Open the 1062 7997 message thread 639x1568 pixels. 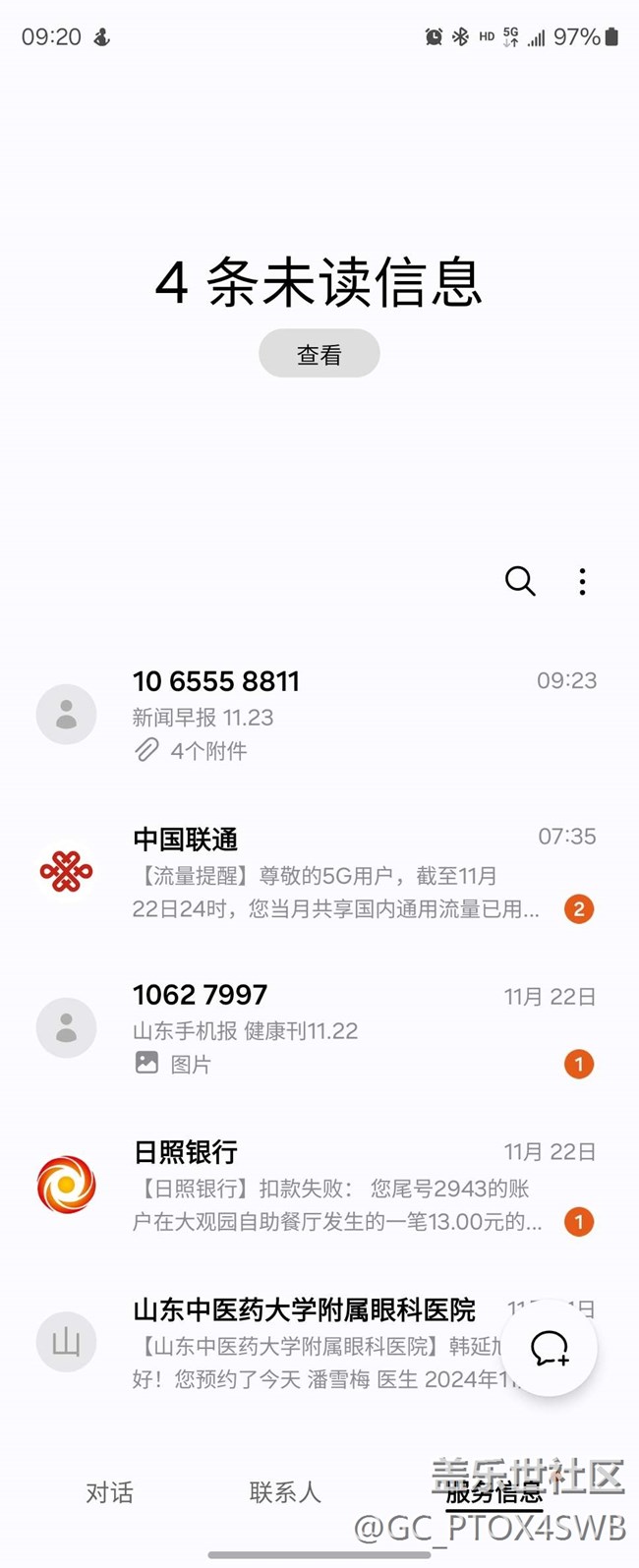[319, 1028]
